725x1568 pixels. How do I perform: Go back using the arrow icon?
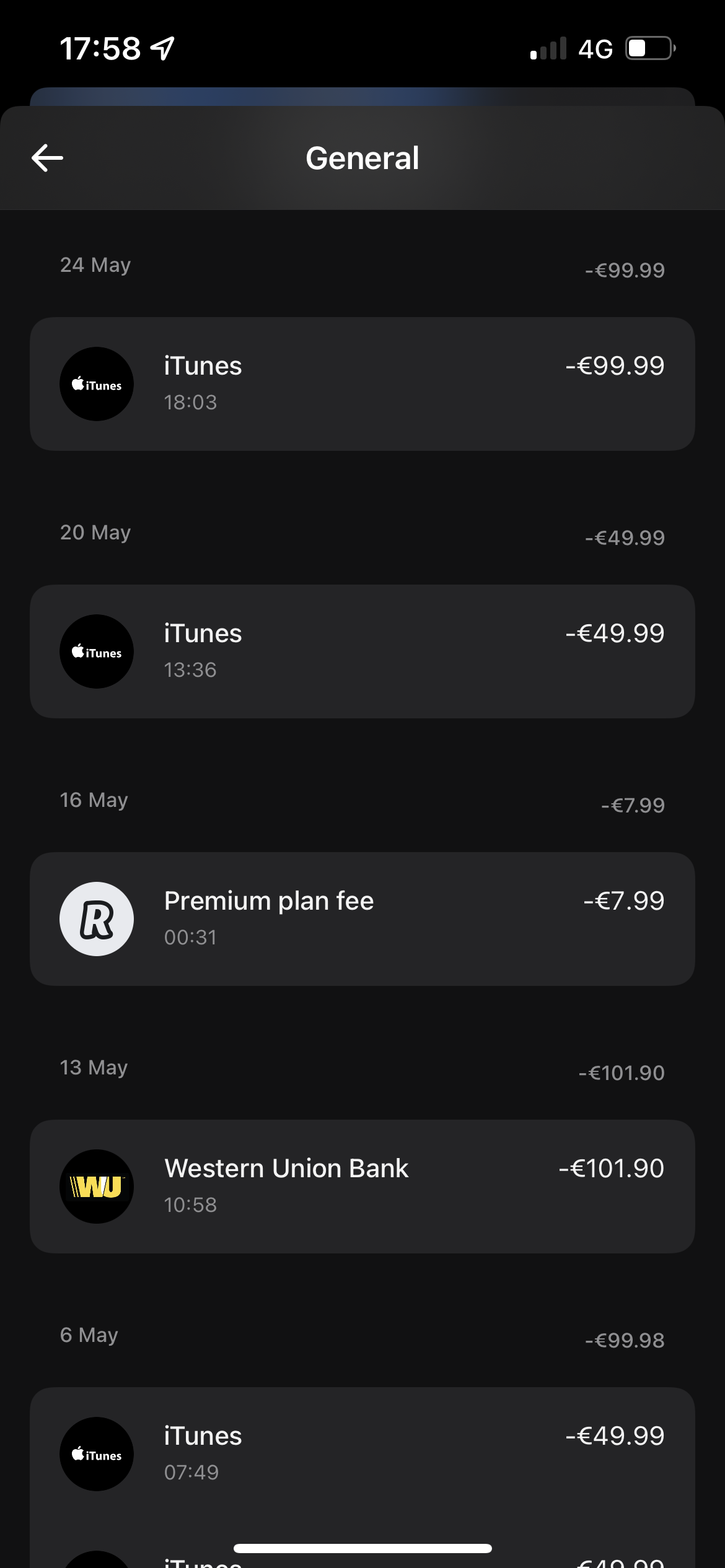point(47,158)
